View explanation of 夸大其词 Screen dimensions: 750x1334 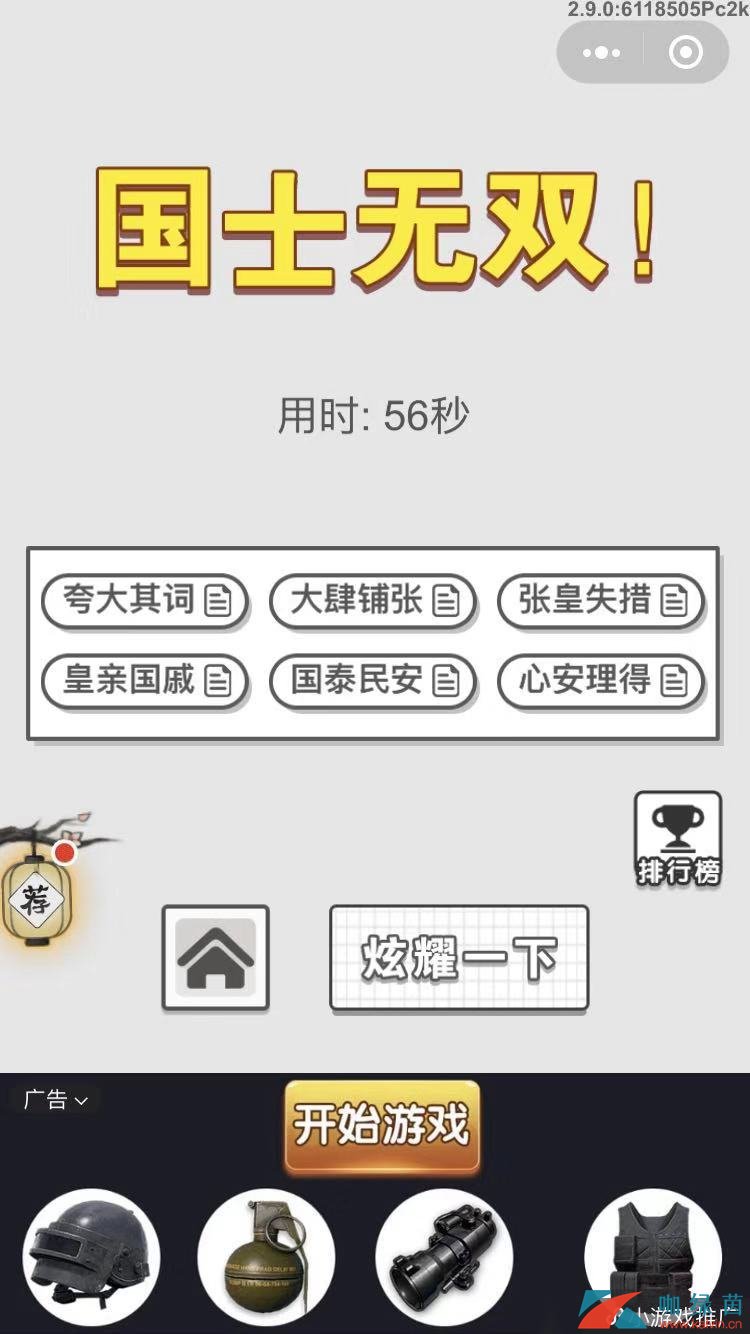145,600
